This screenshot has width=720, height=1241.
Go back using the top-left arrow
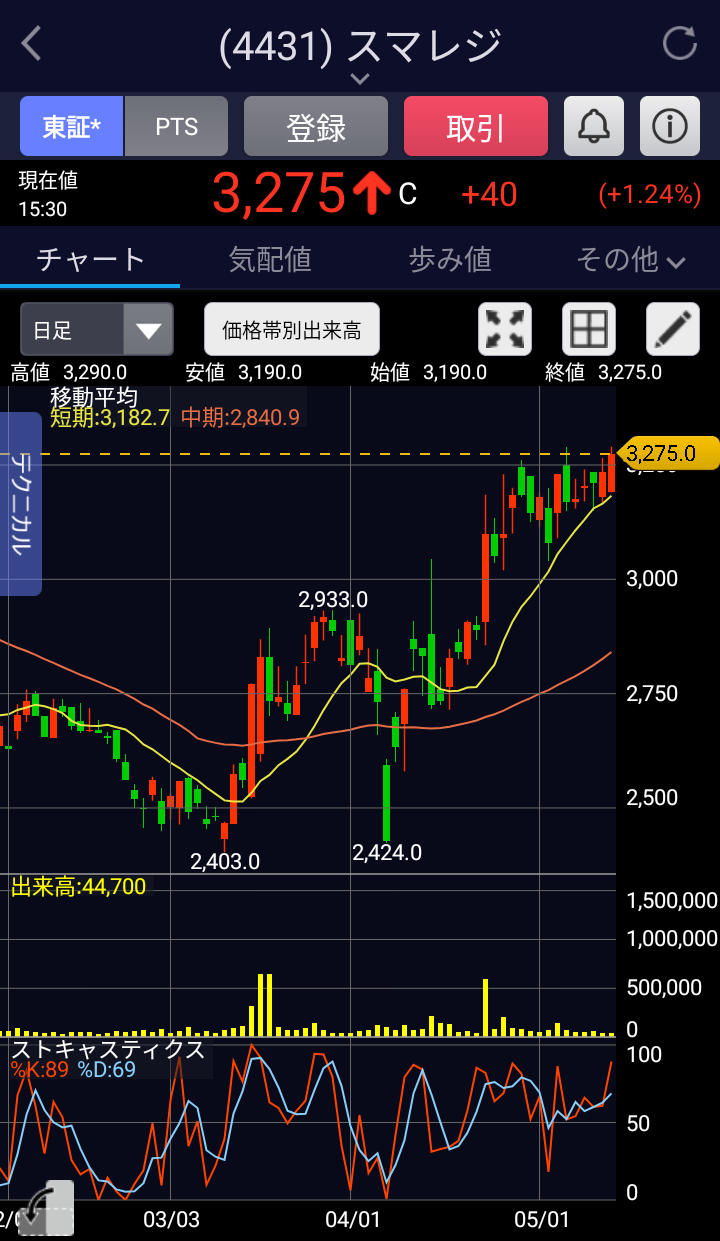(x=32, y=44)
